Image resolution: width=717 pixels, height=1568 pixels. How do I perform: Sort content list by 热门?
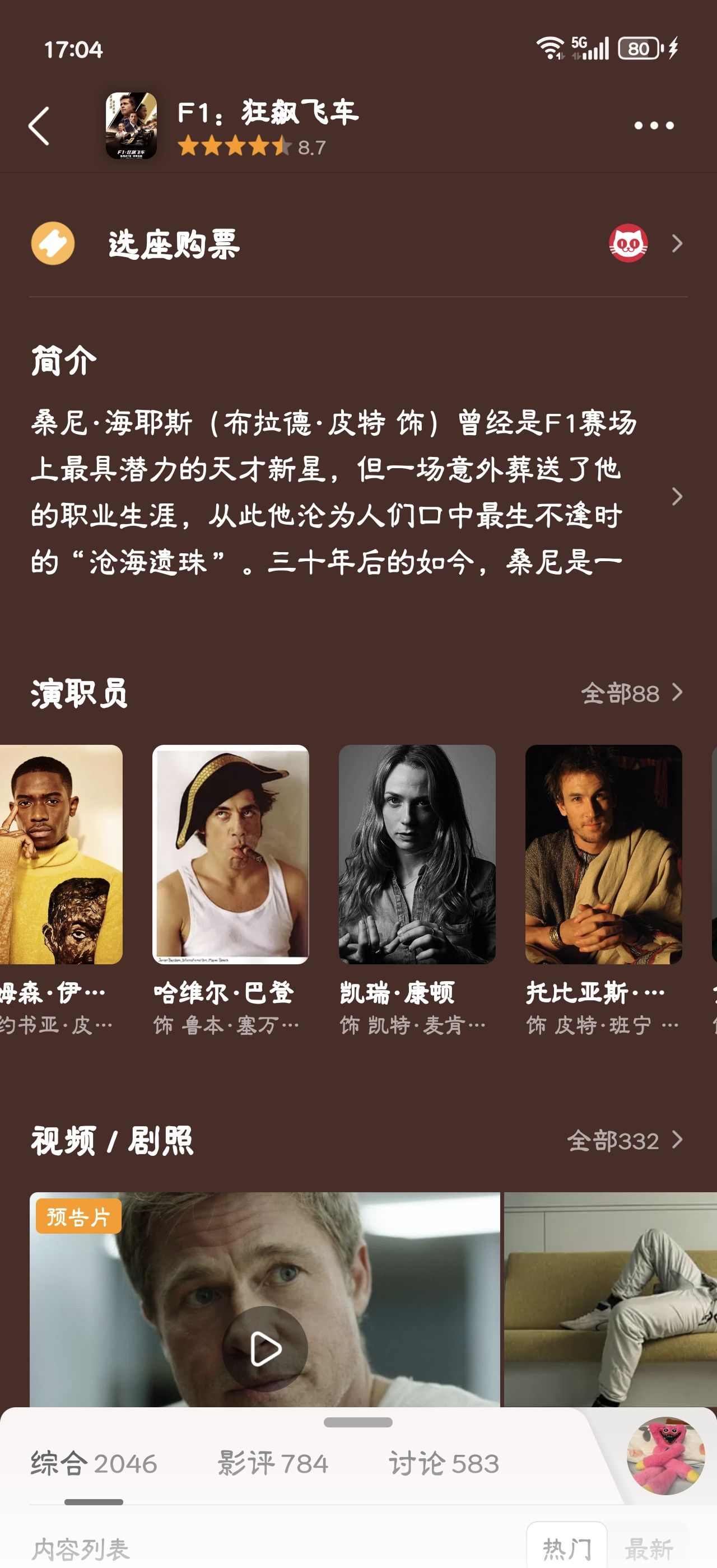[567, 1548]
